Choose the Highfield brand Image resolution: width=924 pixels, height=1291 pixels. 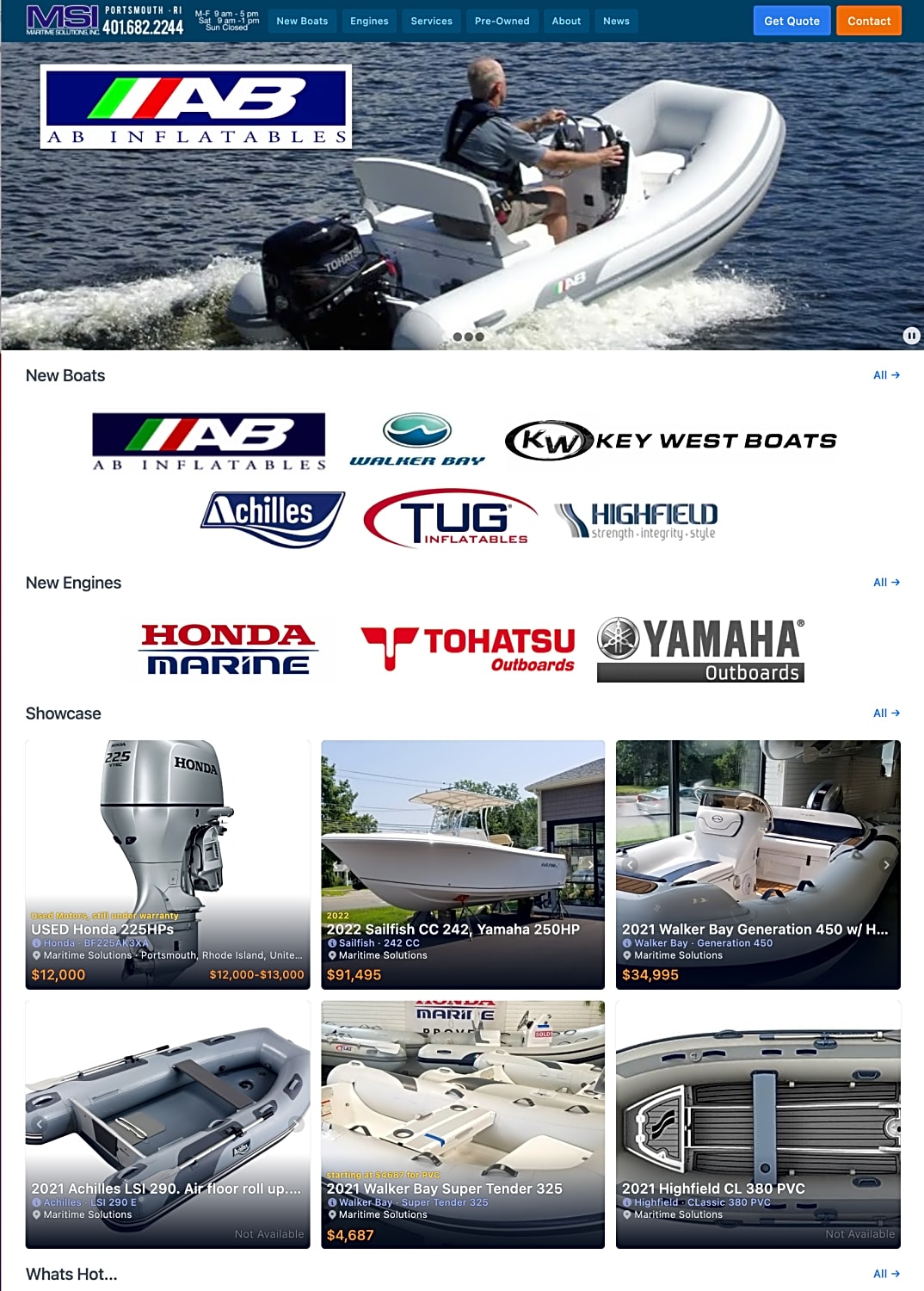click(x=636, y=521)
